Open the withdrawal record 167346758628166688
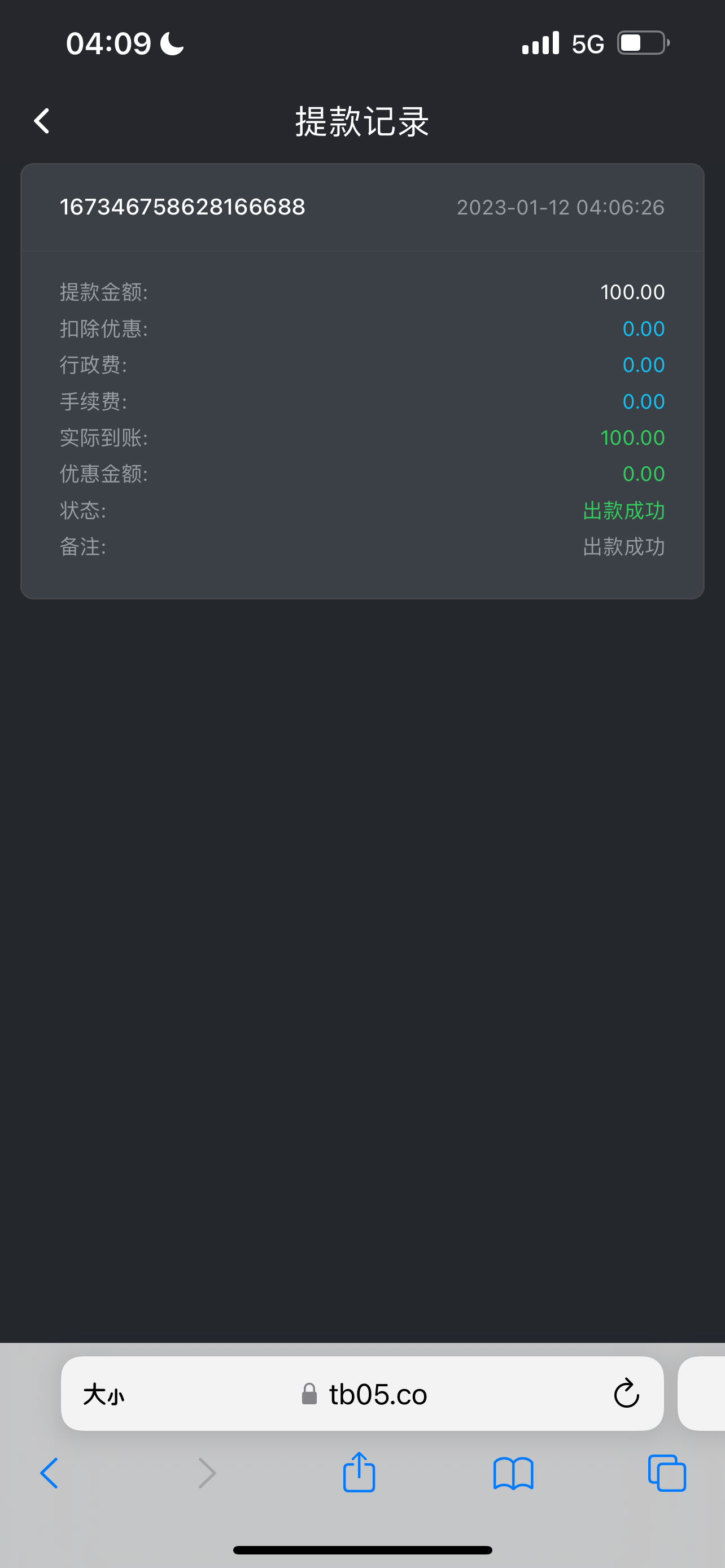This screenshot has height=1568, width=725. coord(182,208)
